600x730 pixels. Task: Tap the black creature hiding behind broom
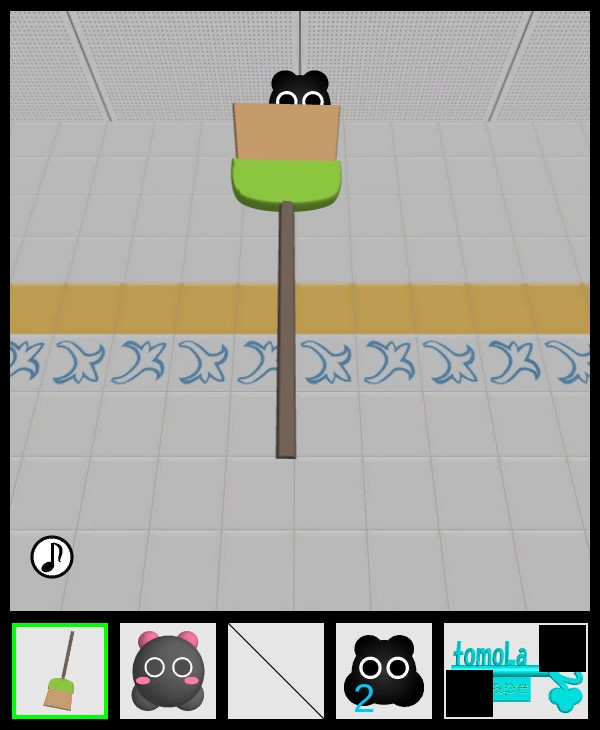click(299, 90)
